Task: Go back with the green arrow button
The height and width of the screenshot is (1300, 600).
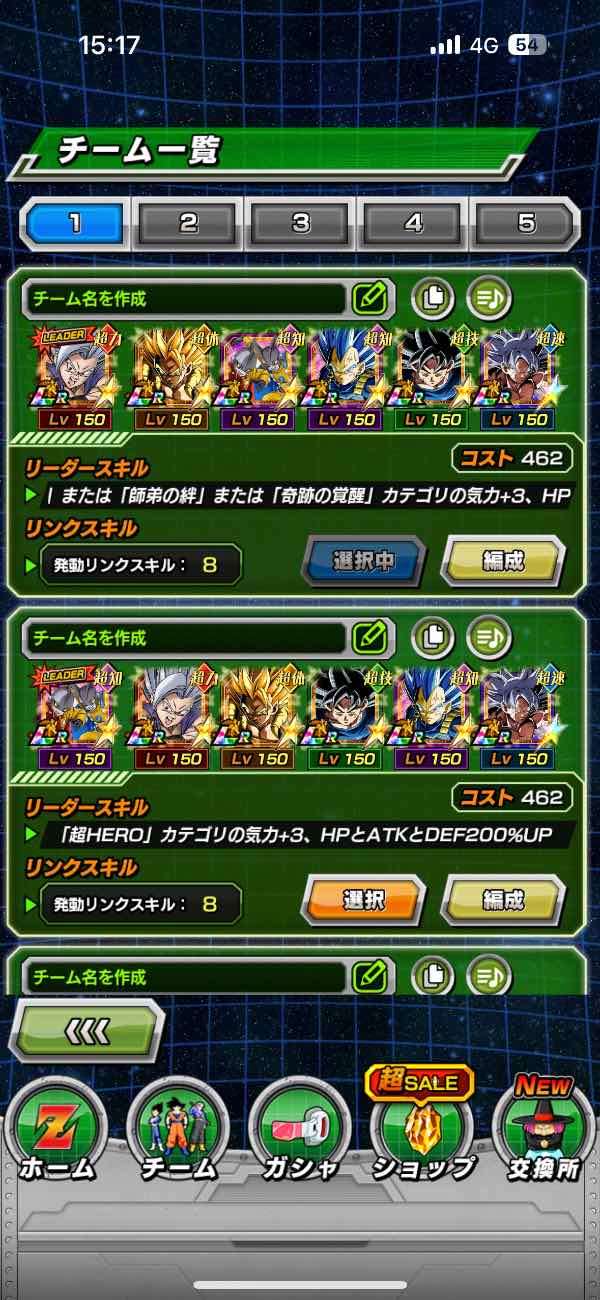Action: coord(88,1030)
